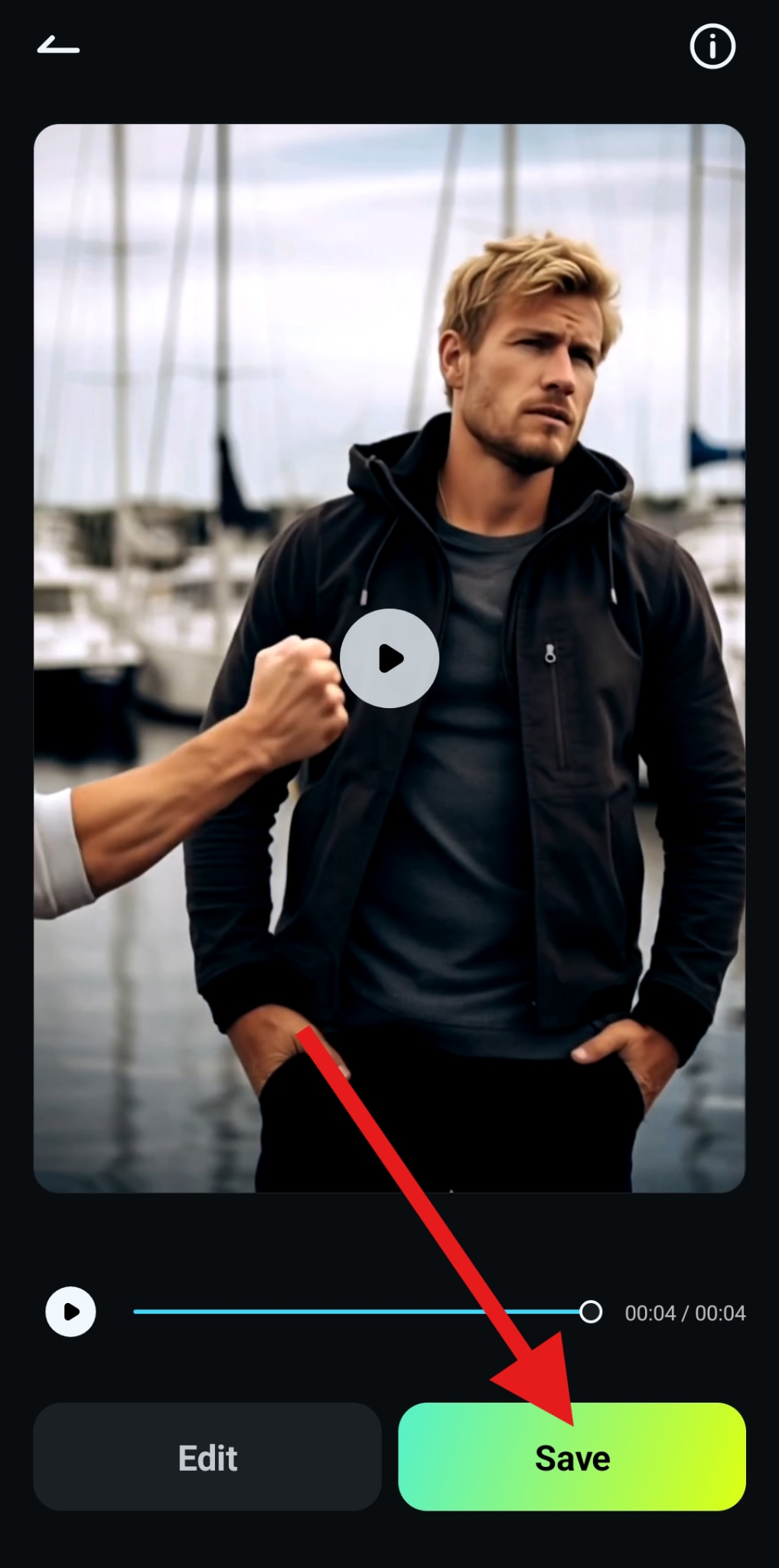
Task: Open the Edit option
Action: 207,1457
